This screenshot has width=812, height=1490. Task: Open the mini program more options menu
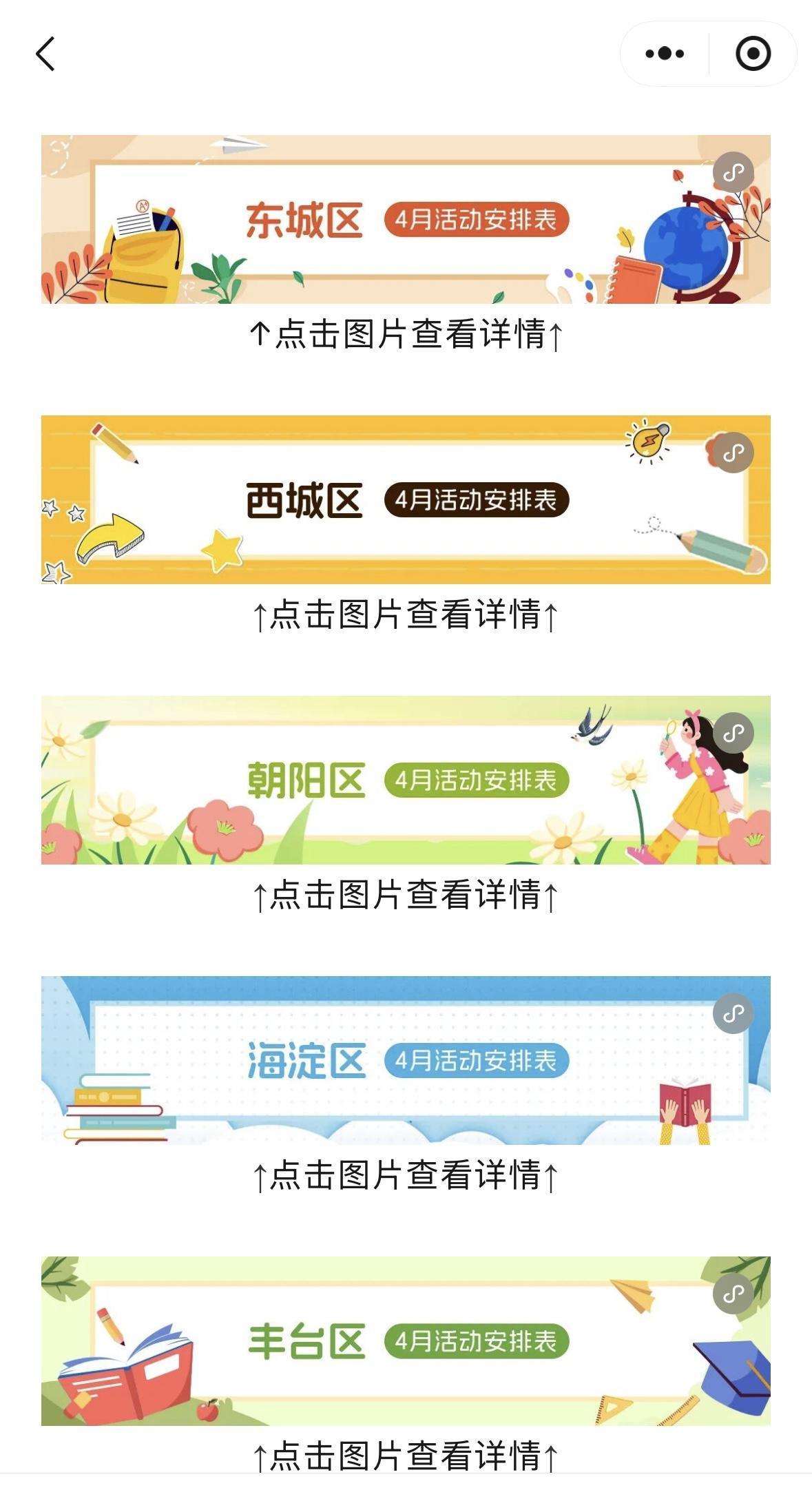click(x=665, y=54)
